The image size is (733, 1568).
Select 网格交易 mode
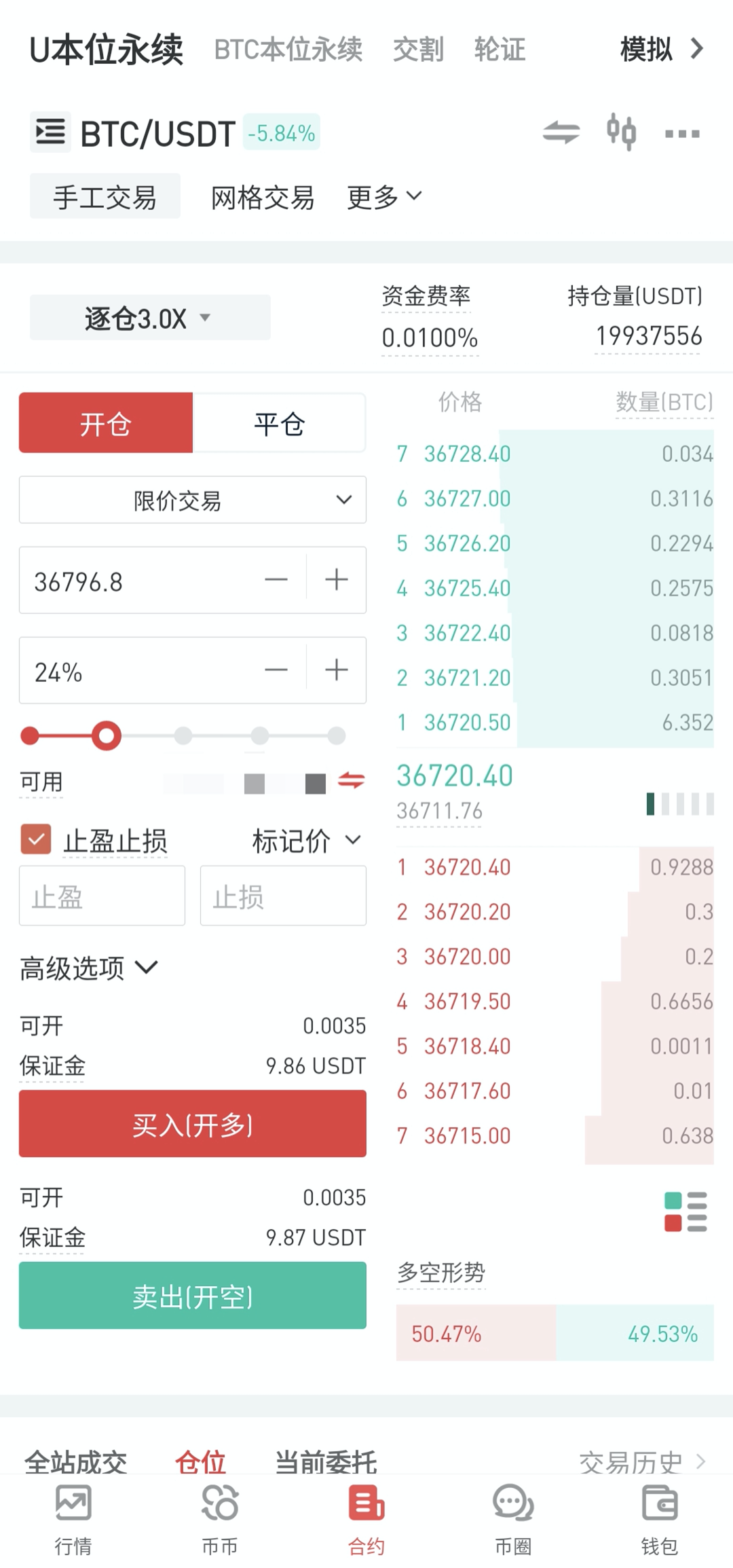click(x=262, y=198)
